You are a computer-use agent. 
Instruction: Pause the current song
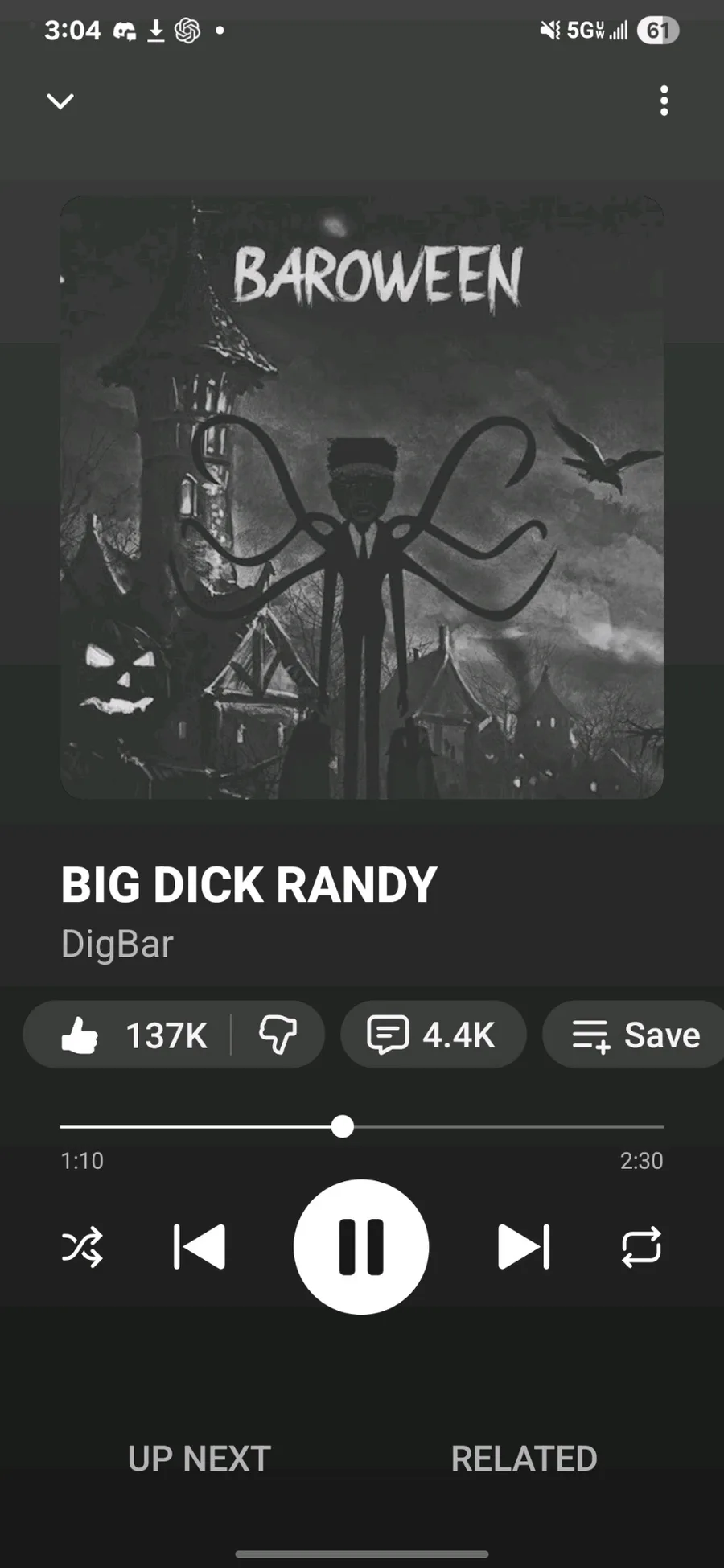(361, 1247)
